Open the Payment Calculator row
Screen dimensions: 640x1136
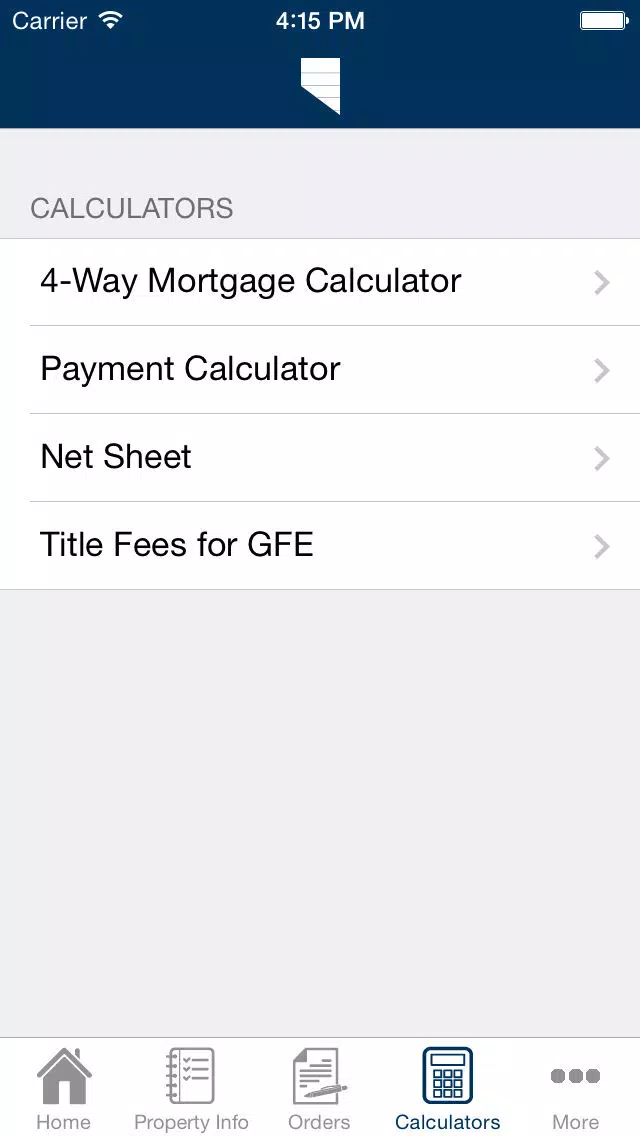(x=320, y=369)
